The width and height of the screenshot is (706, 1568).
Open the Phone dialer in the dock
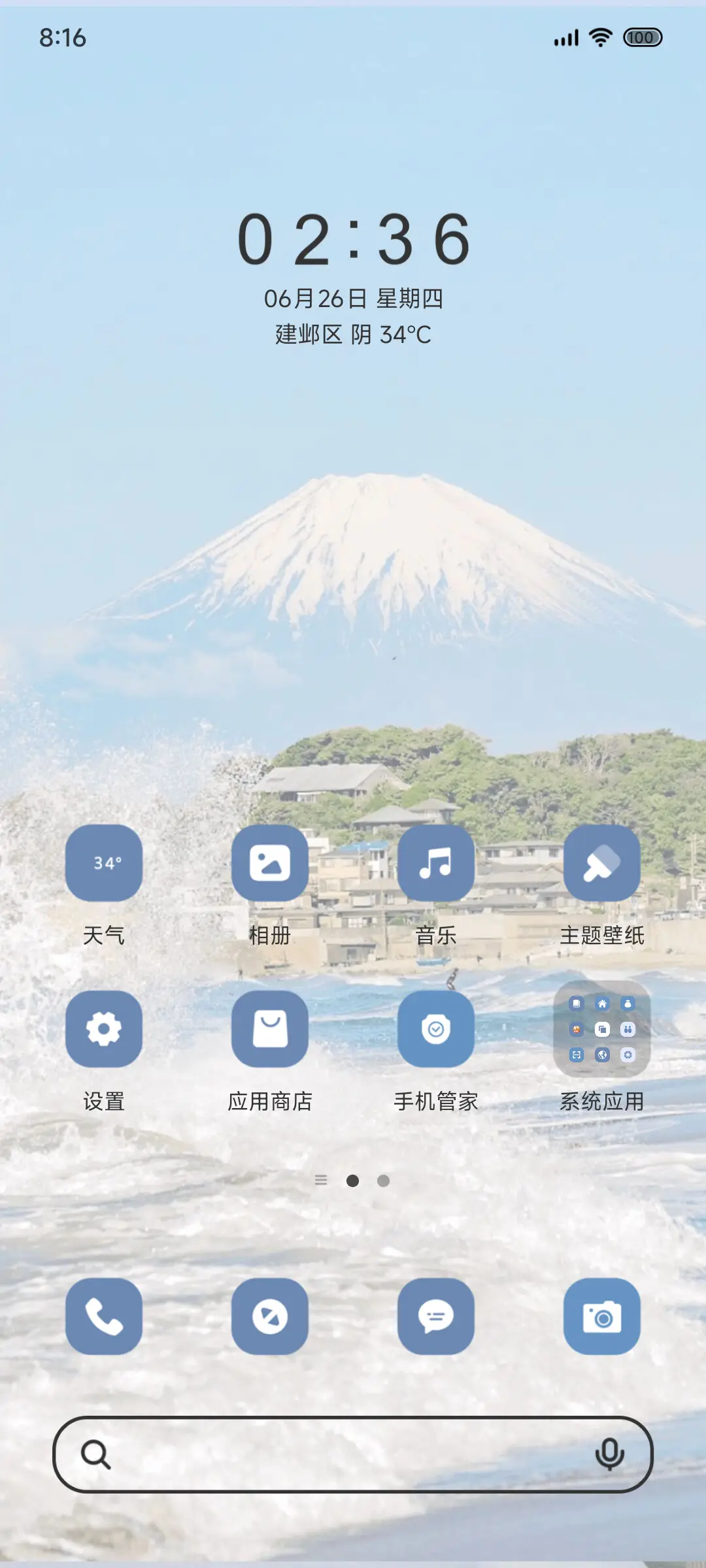tap(104, 1316)
